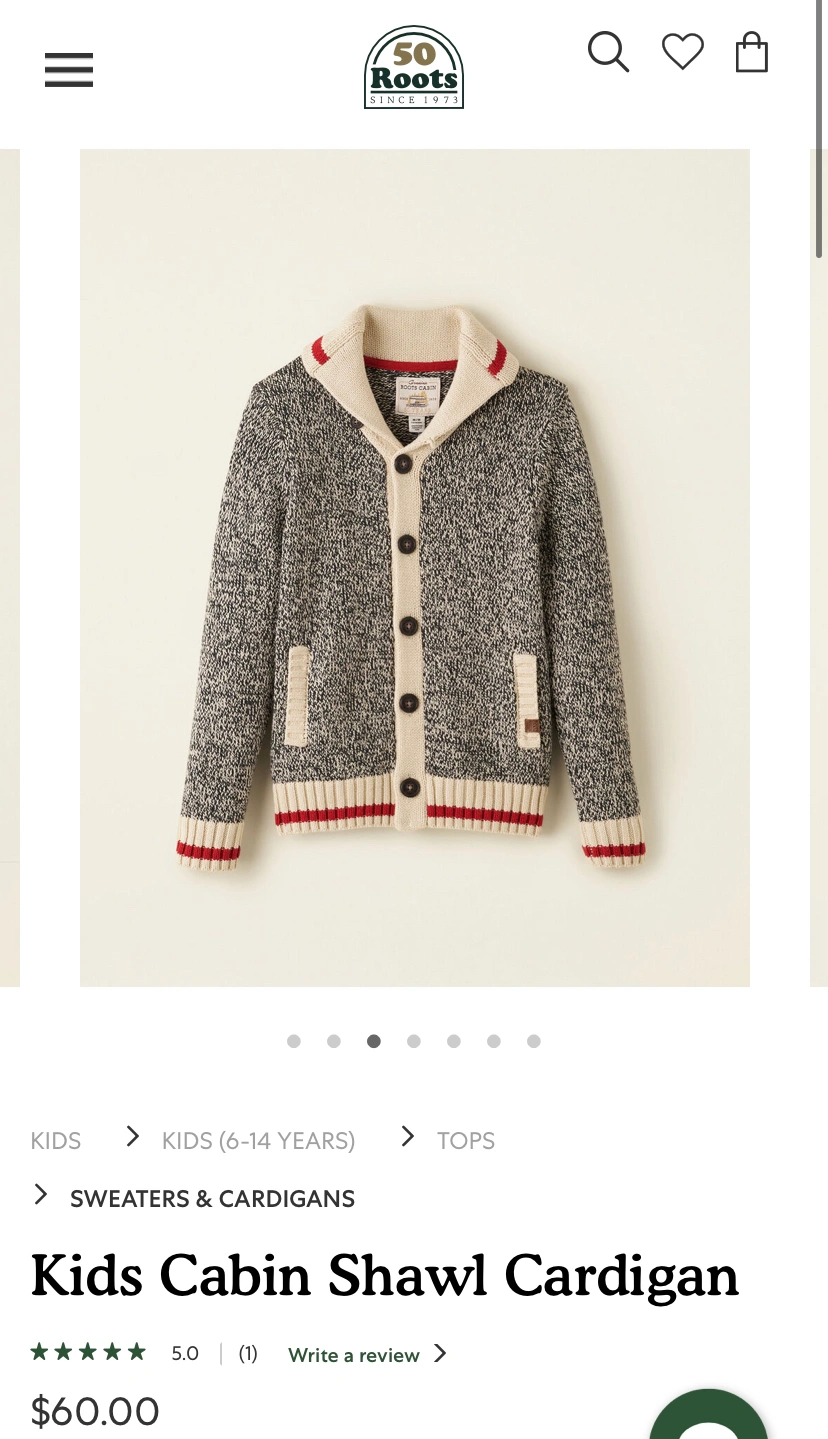Enlarge the cardigan product image
Image resolution: width=828 pixels, height=1439 pixels.
click(x=414, y=567)
